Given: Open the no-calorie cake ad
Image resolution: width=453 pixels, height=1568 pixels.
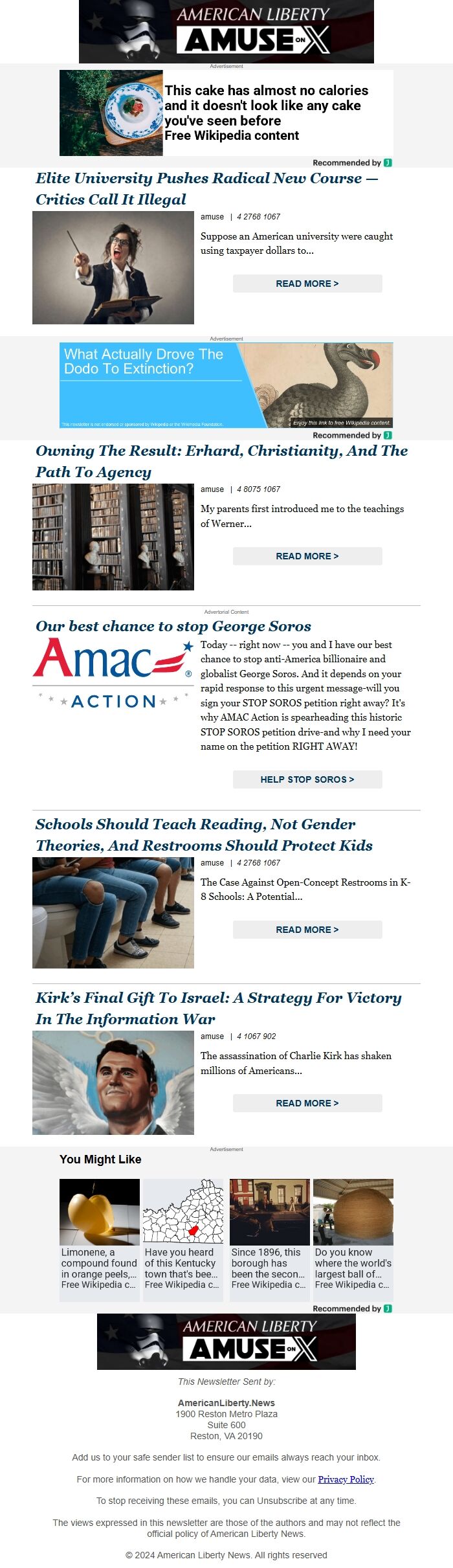Looking at the screenshot, I should pyautogui.click(x=226, y=113).
